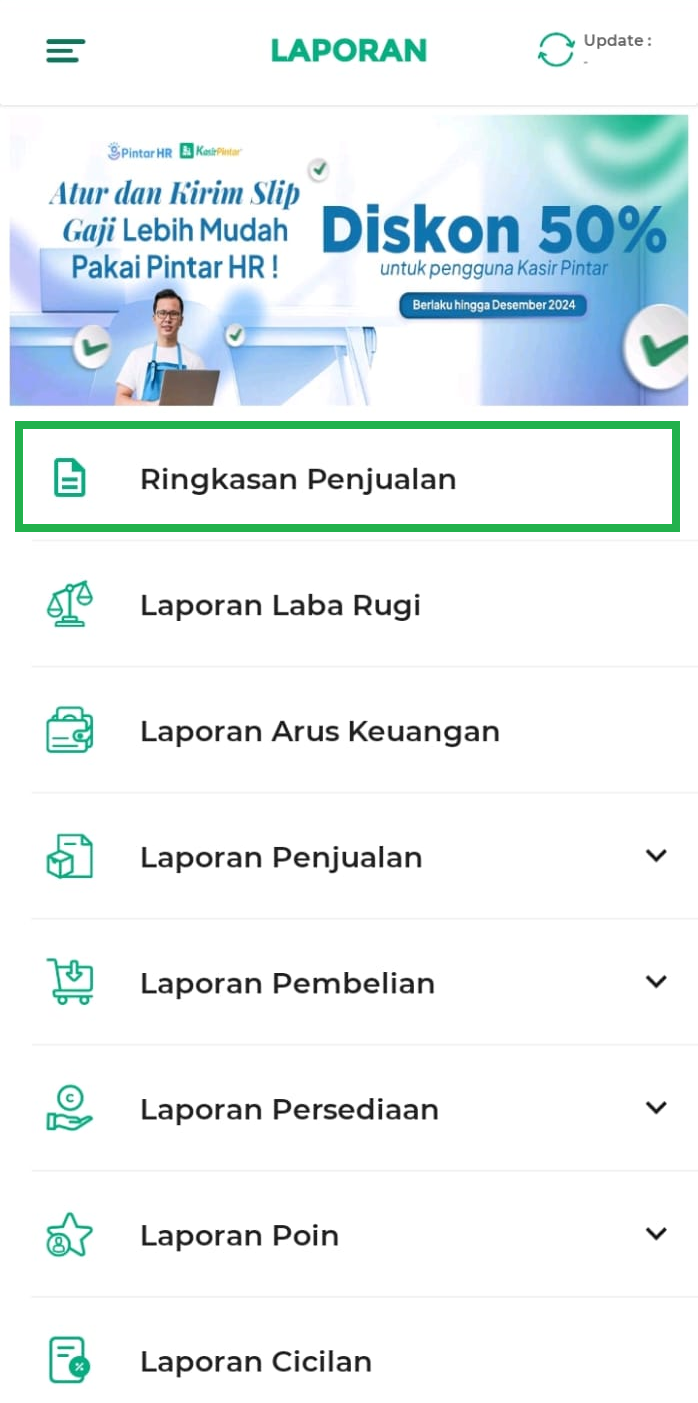698x1403 pixels.
Task: Open Ringkasan Penjualan report
Action: coord(348,479)
